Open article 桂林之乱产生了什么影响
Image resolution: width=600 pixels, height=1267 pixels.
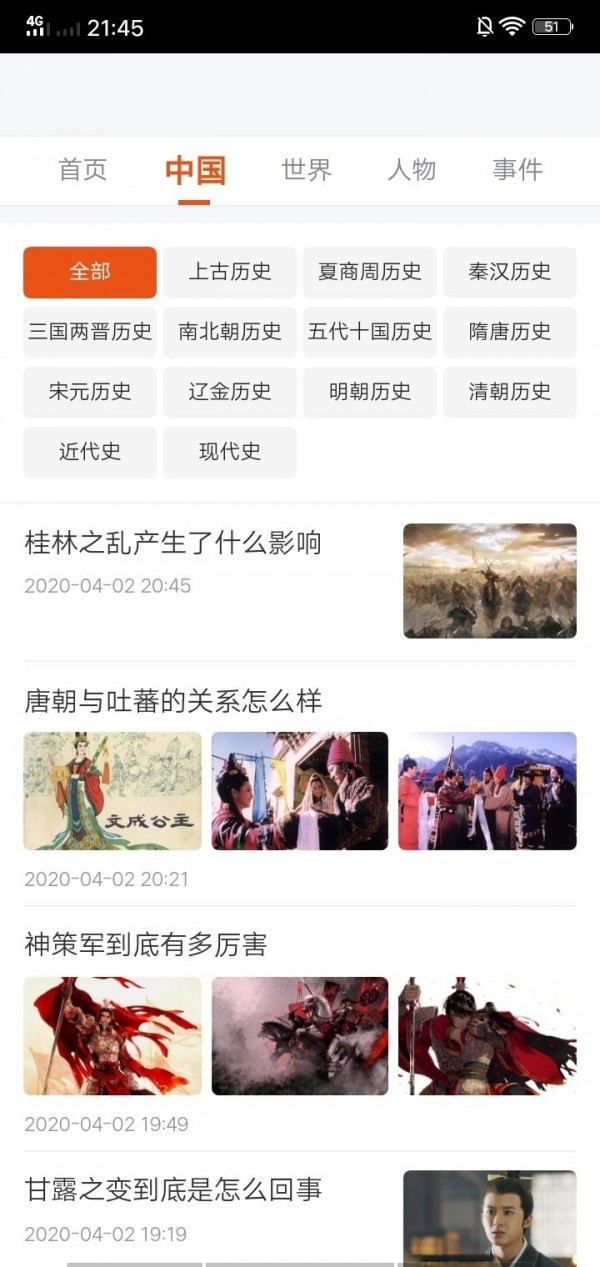(173, 544)
